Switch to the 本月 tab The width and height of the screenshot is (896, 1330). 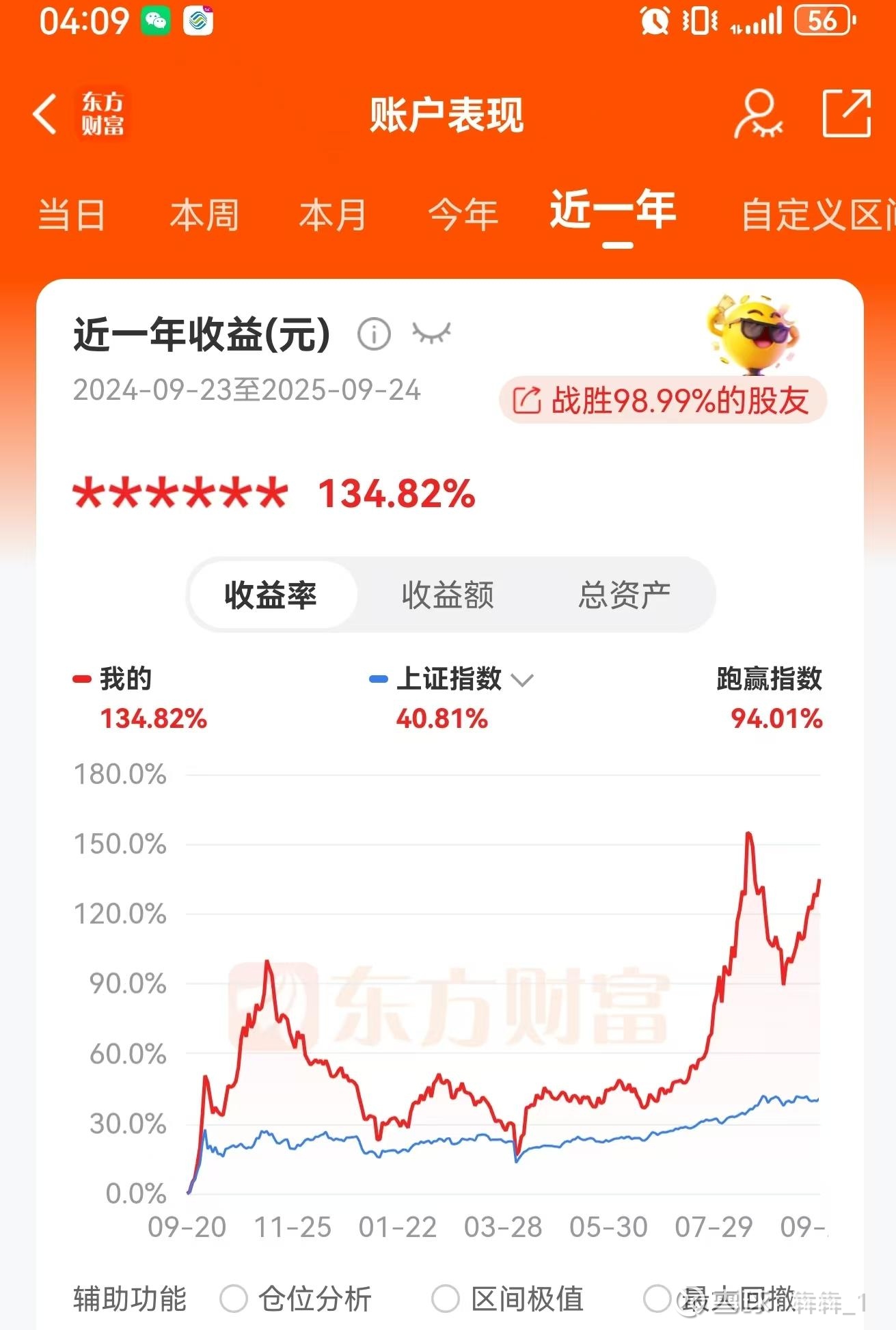pyautogui.click(x=333, y=215)
